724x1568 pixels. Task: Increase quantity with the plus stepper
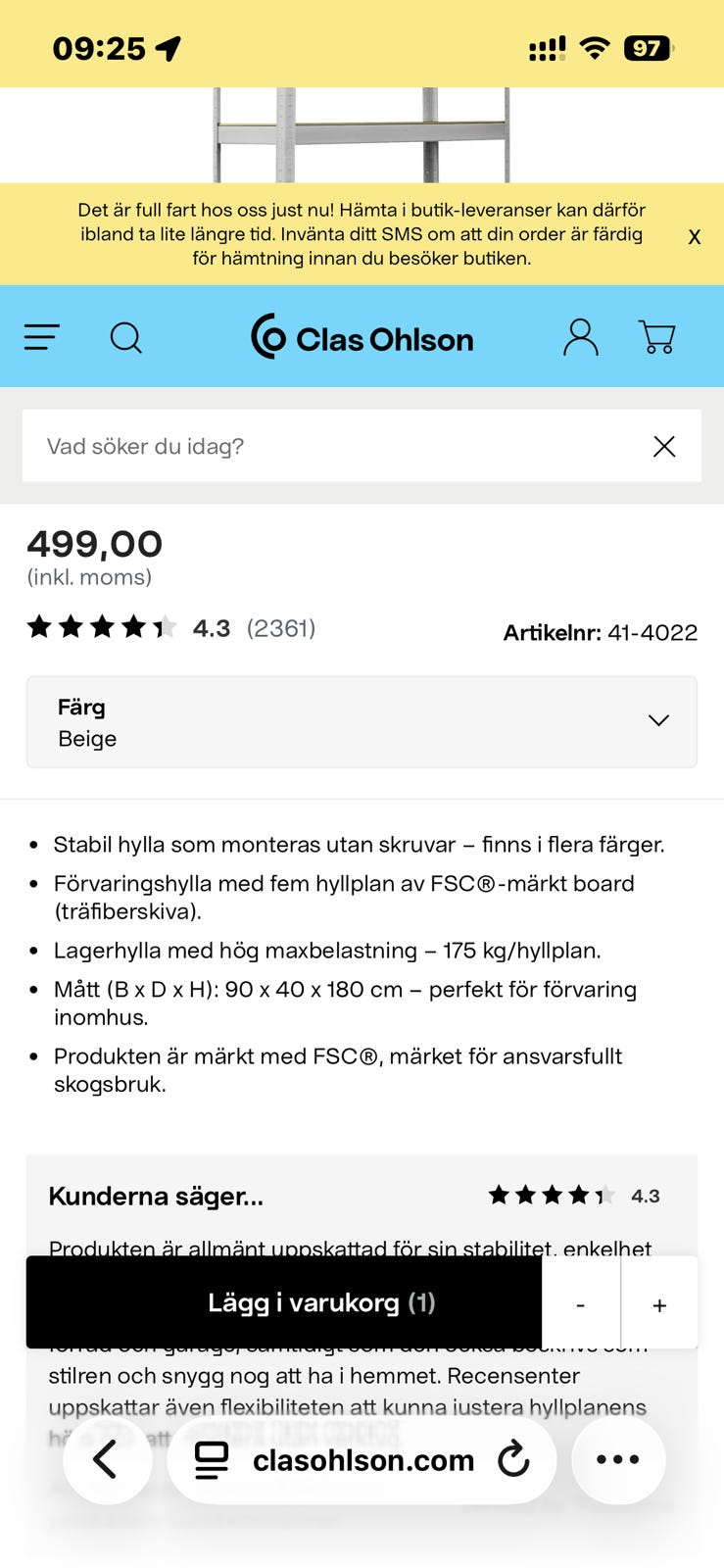tap(658, 1303)
